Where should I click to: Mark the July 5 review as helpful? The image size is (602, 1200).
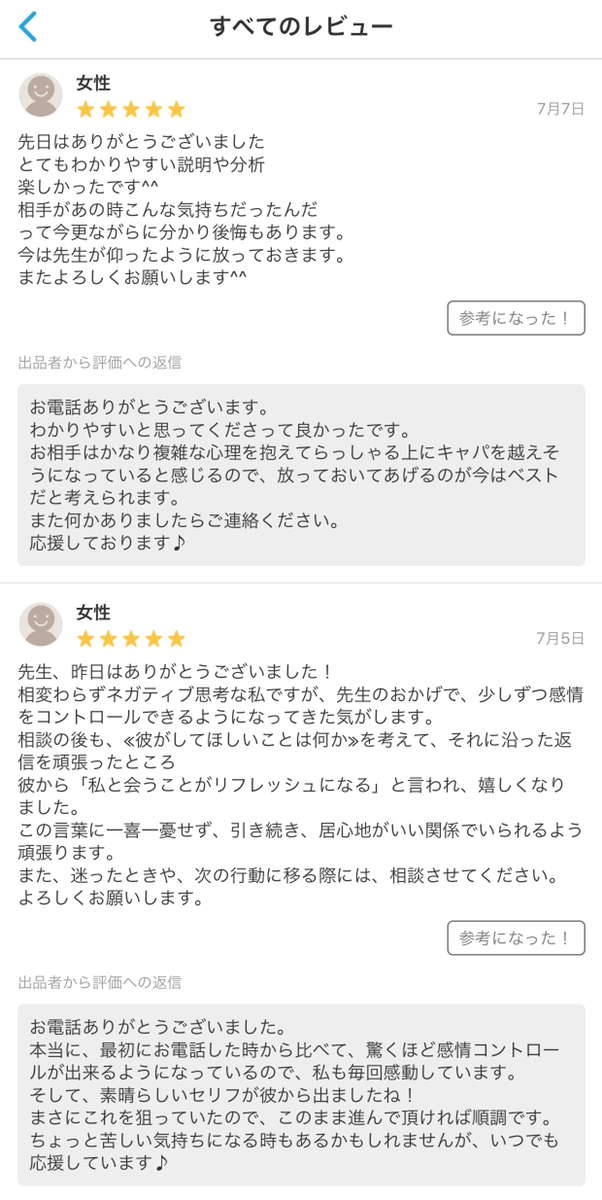515,938
